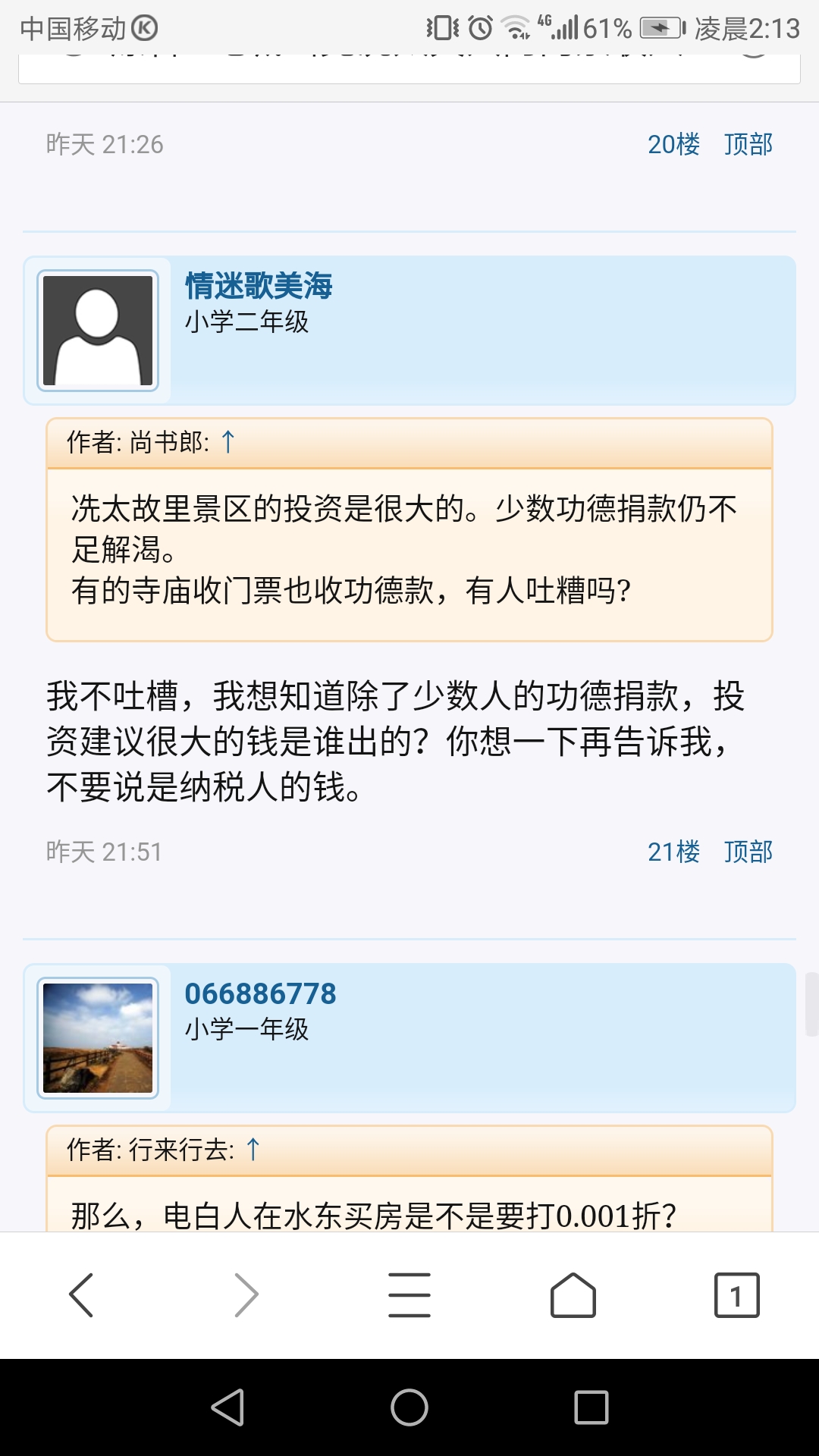Open profile of user 情迷歌美海
Image resolution: width=819 pixels, height=1456 pixels.
pyautogui.click(x=259, y=286)
